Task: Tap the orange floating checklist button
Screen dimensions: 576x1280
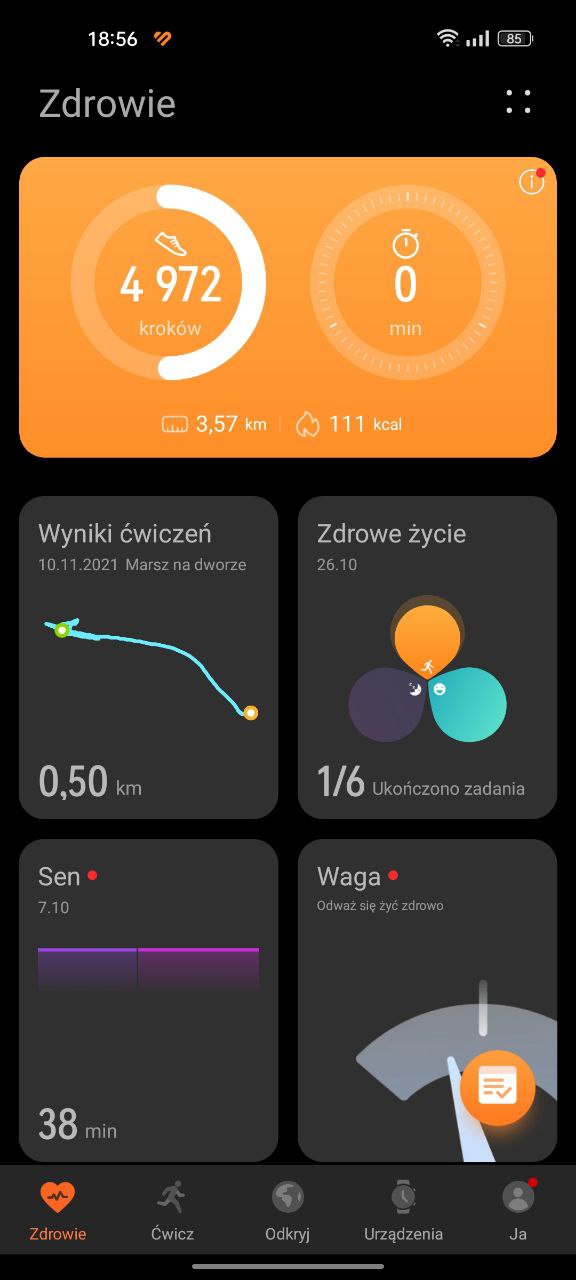Action: (x=498, y=1088)
